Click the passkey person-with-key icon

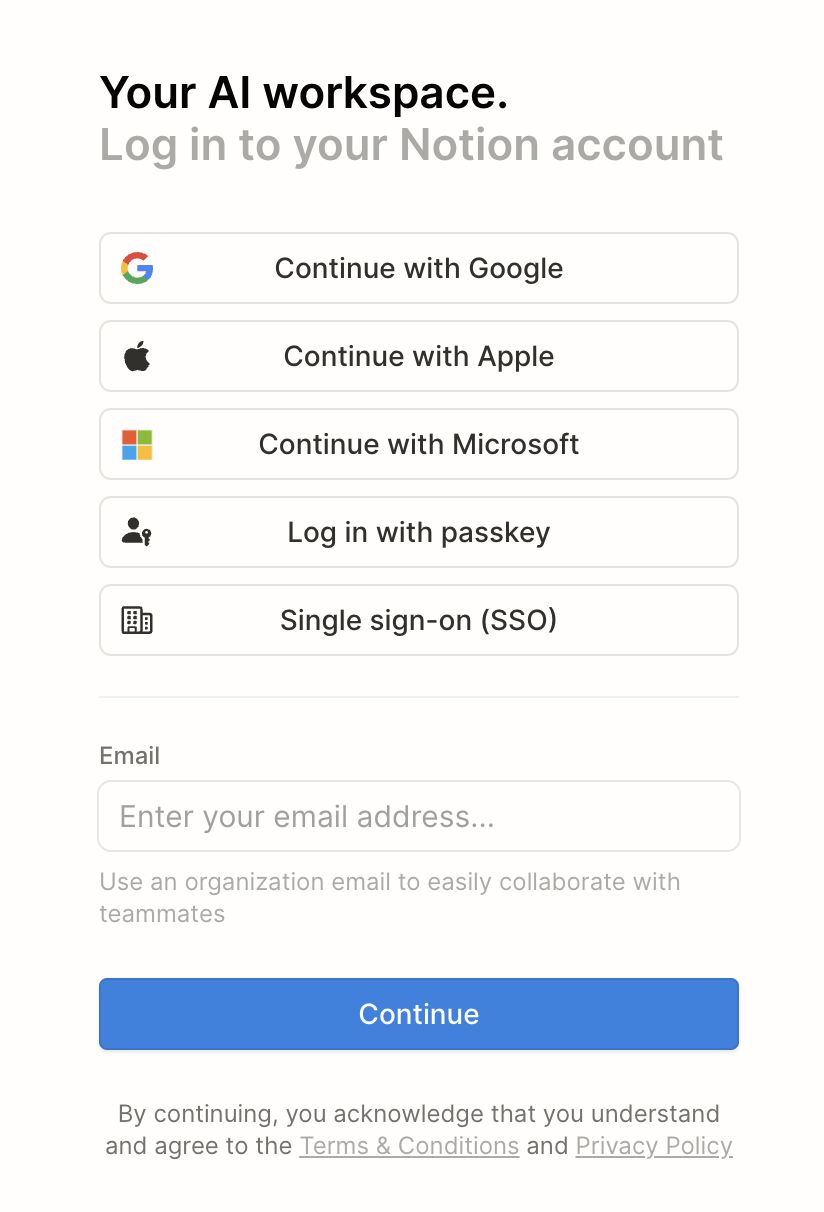[x=138, y=531]
